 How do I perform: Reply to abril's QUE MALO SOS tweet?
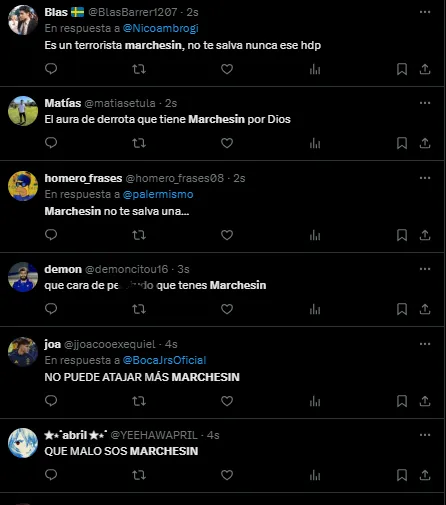[51, 475]
